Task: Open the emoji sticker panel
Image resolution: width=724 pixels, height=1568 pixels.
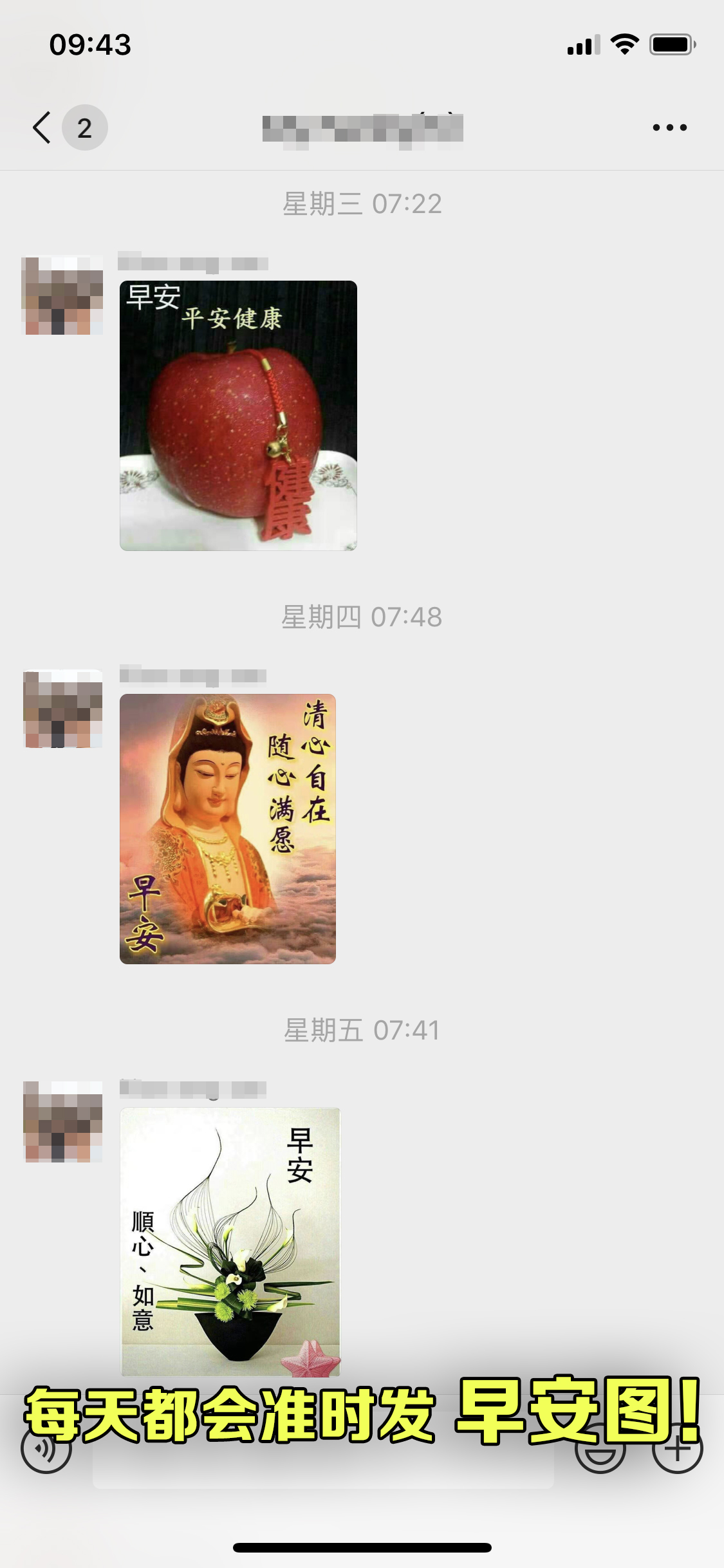Action: (x=600, y=1448)
